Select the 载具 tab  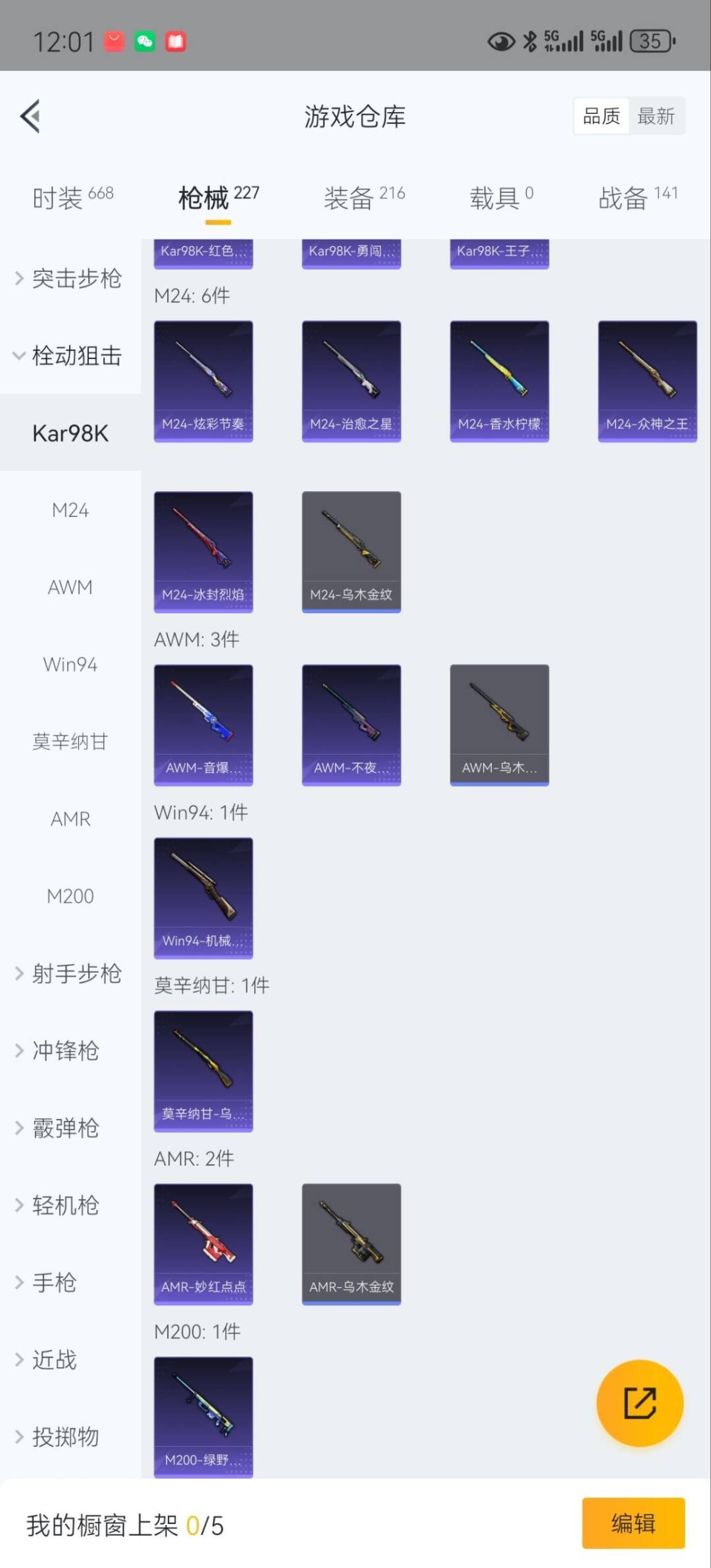pos(500,197)
